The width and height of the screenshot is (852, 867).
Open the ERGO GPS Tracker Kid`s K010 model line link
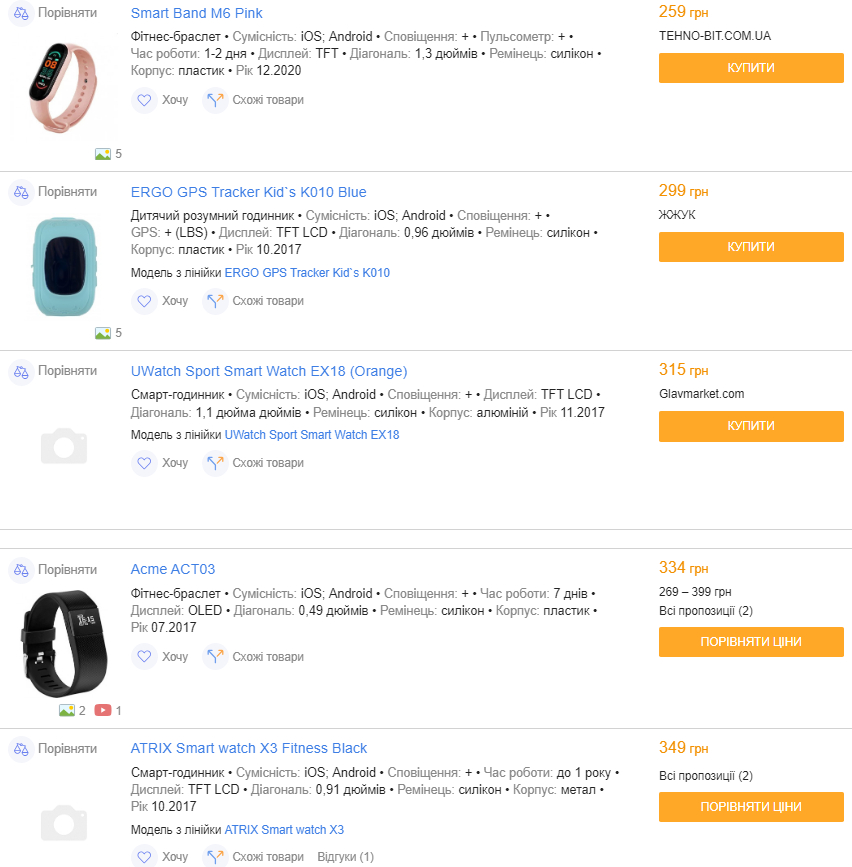coord(307,273)
